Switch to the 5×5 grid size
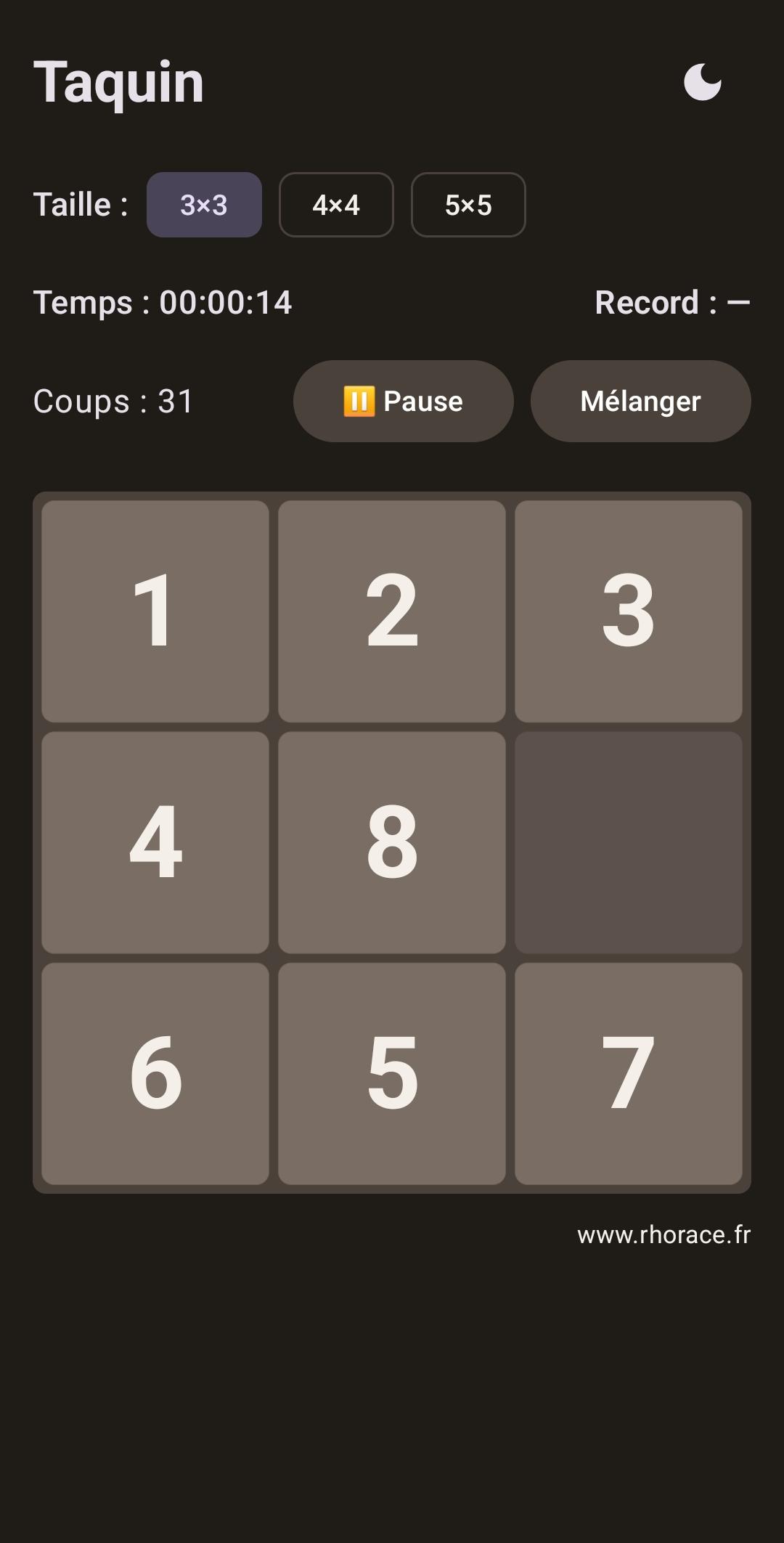This screenshot has width=784, height=1543. point(468,205)
